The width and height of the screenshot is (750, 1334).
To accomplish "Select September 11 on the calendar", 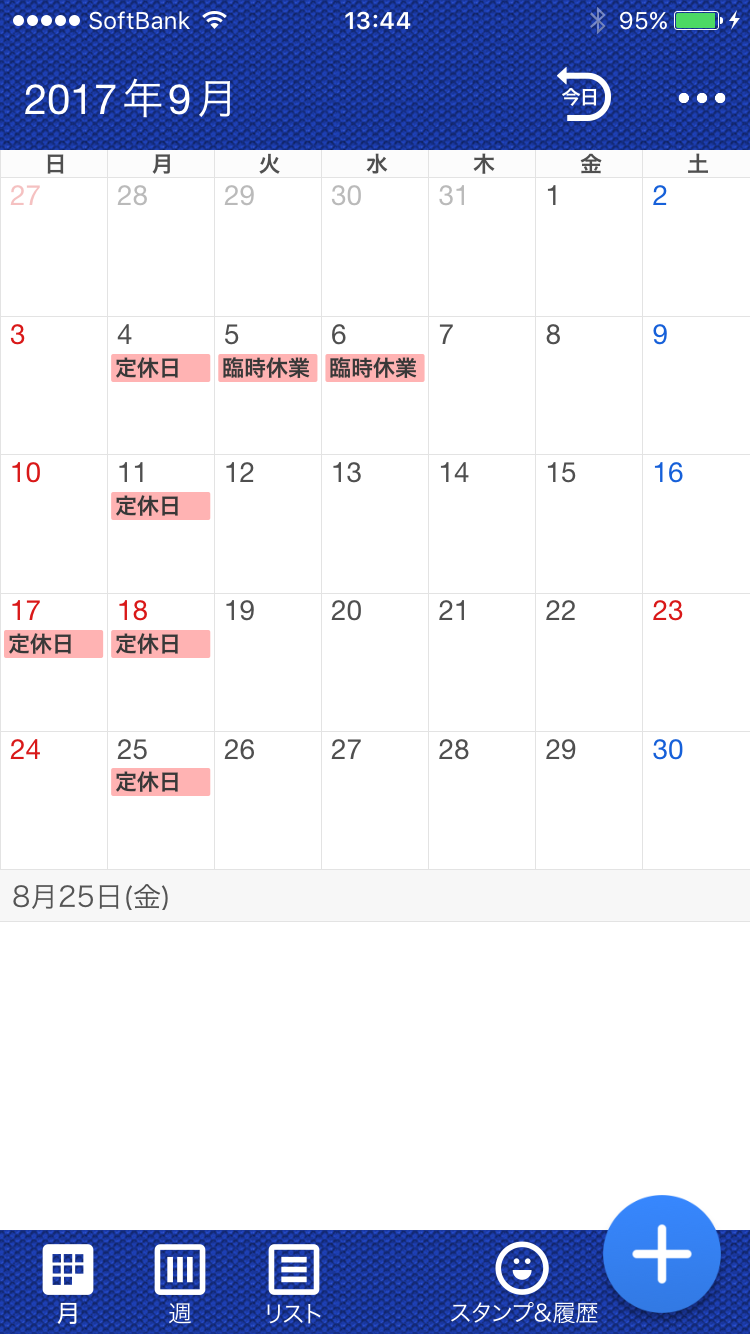I will 161,524.
